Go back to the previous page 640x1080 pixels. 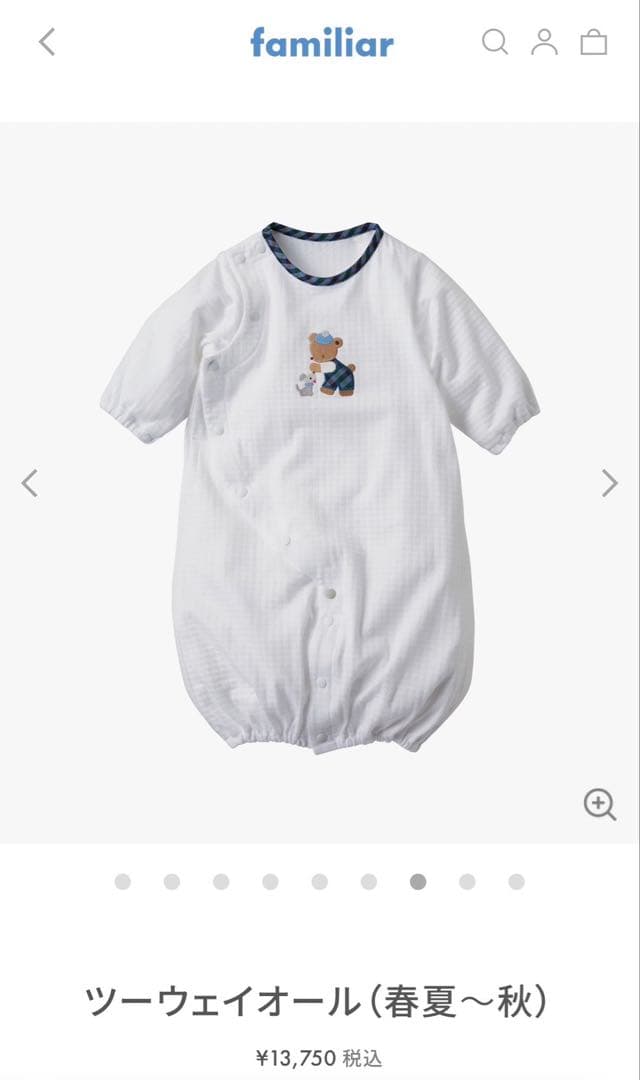point(47,42)
